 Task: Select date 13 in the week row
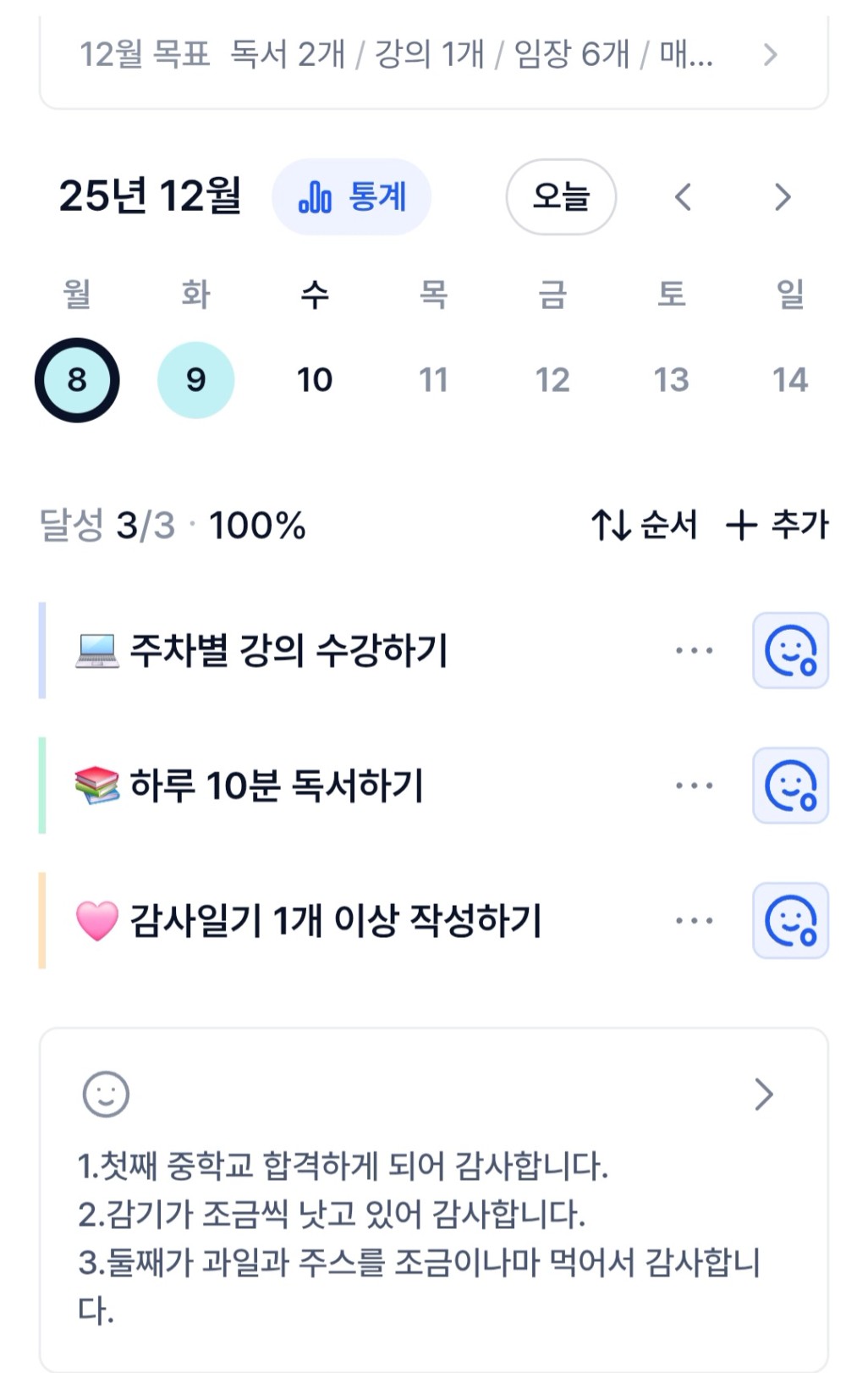click(x=671, y=380)
